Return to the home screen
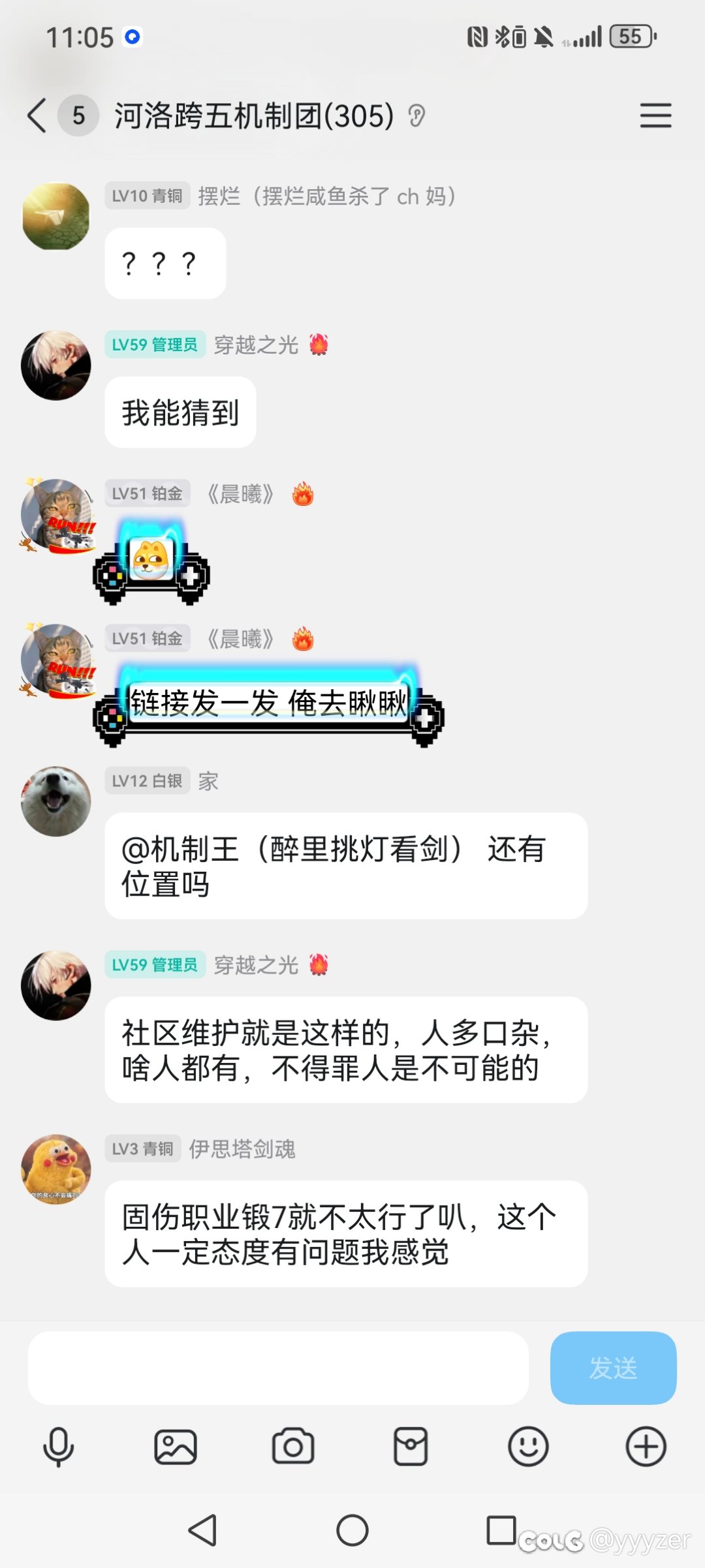Image resolution: width=705 pixels, height=1568 pixels. point(352,1530)
